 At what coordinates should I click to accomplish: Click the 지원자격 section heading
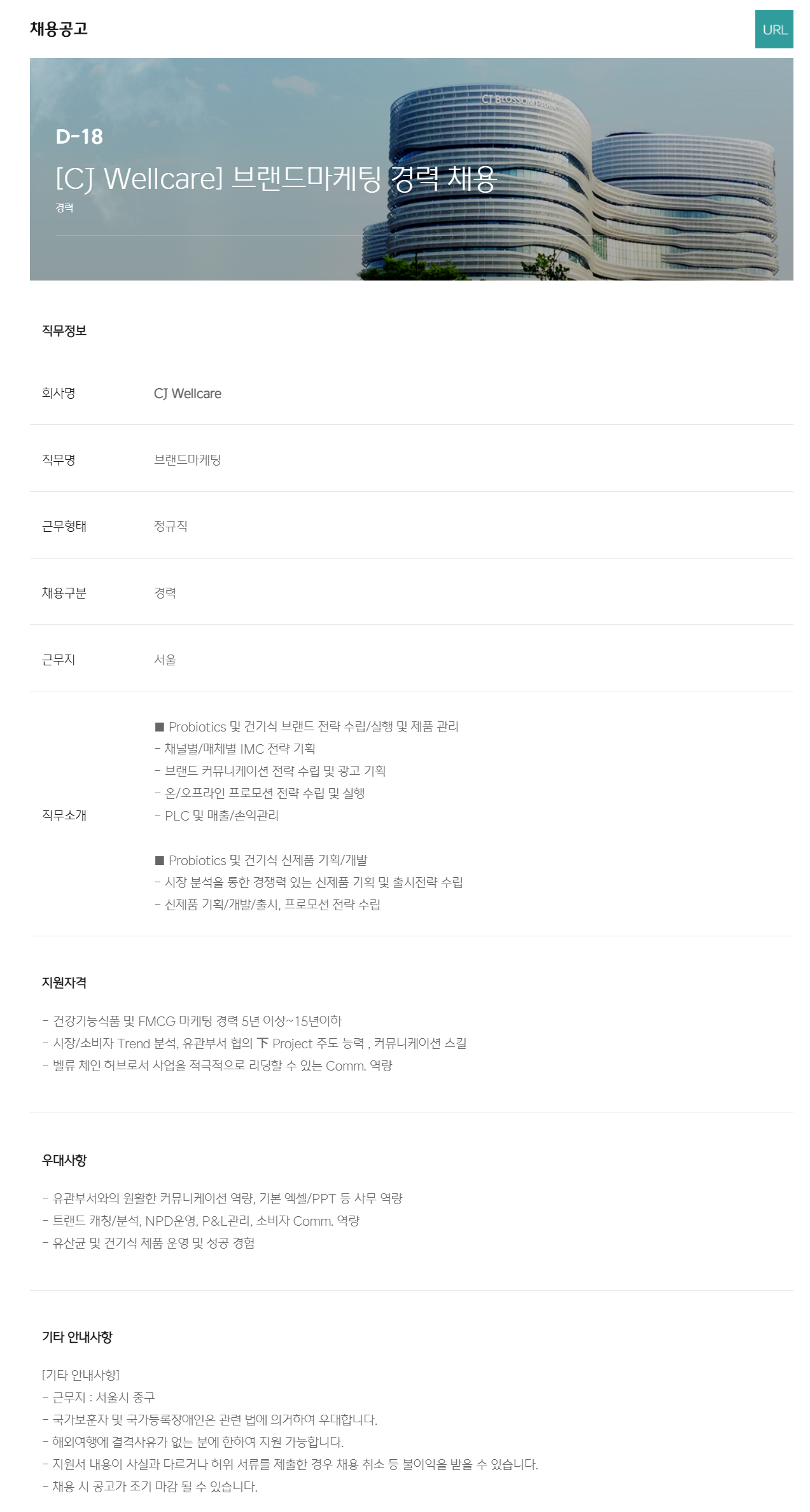pos(62,981)
